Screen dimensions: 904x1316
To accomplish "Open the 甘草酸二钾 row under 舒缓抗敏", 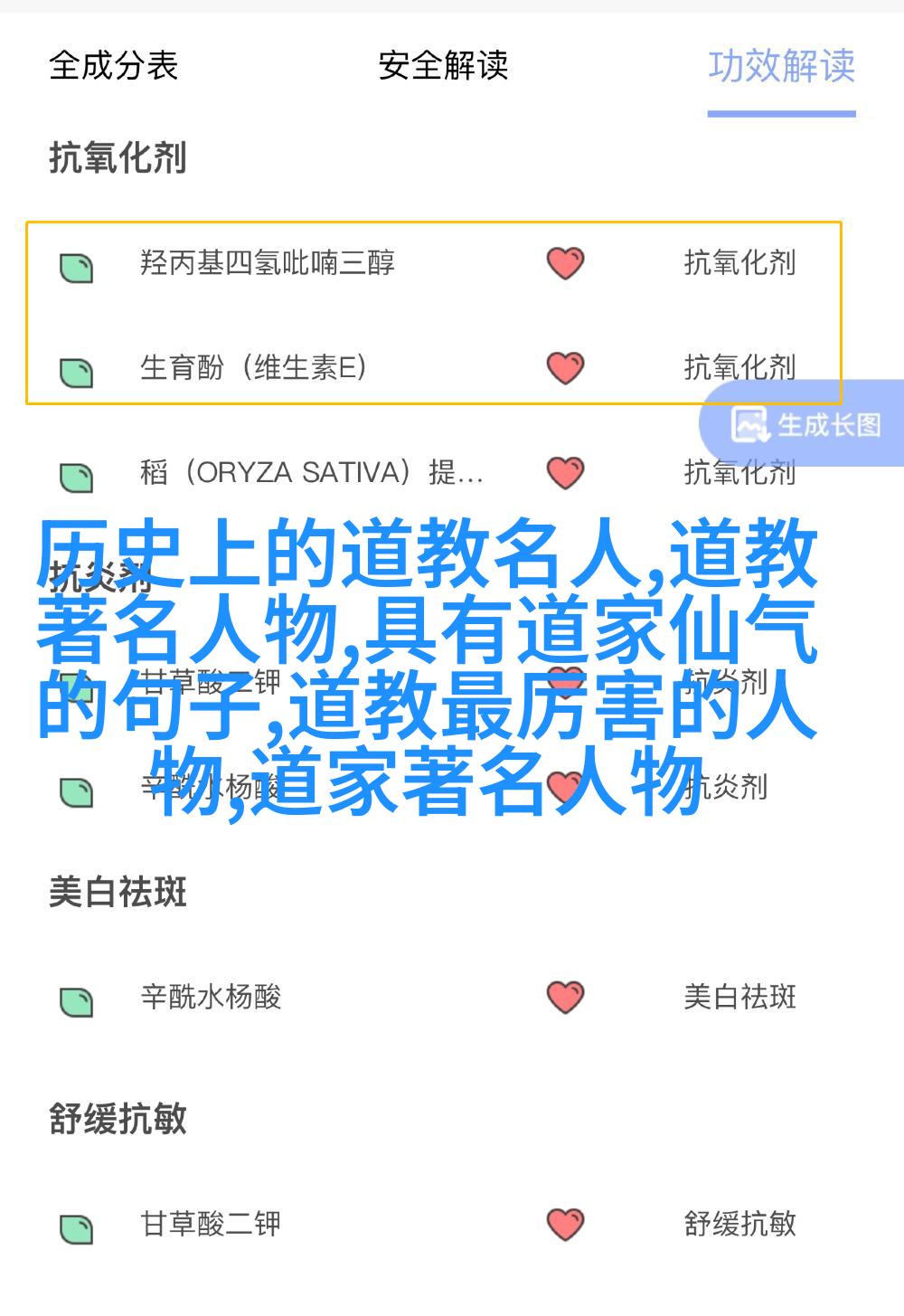I will coord(211,1225).
